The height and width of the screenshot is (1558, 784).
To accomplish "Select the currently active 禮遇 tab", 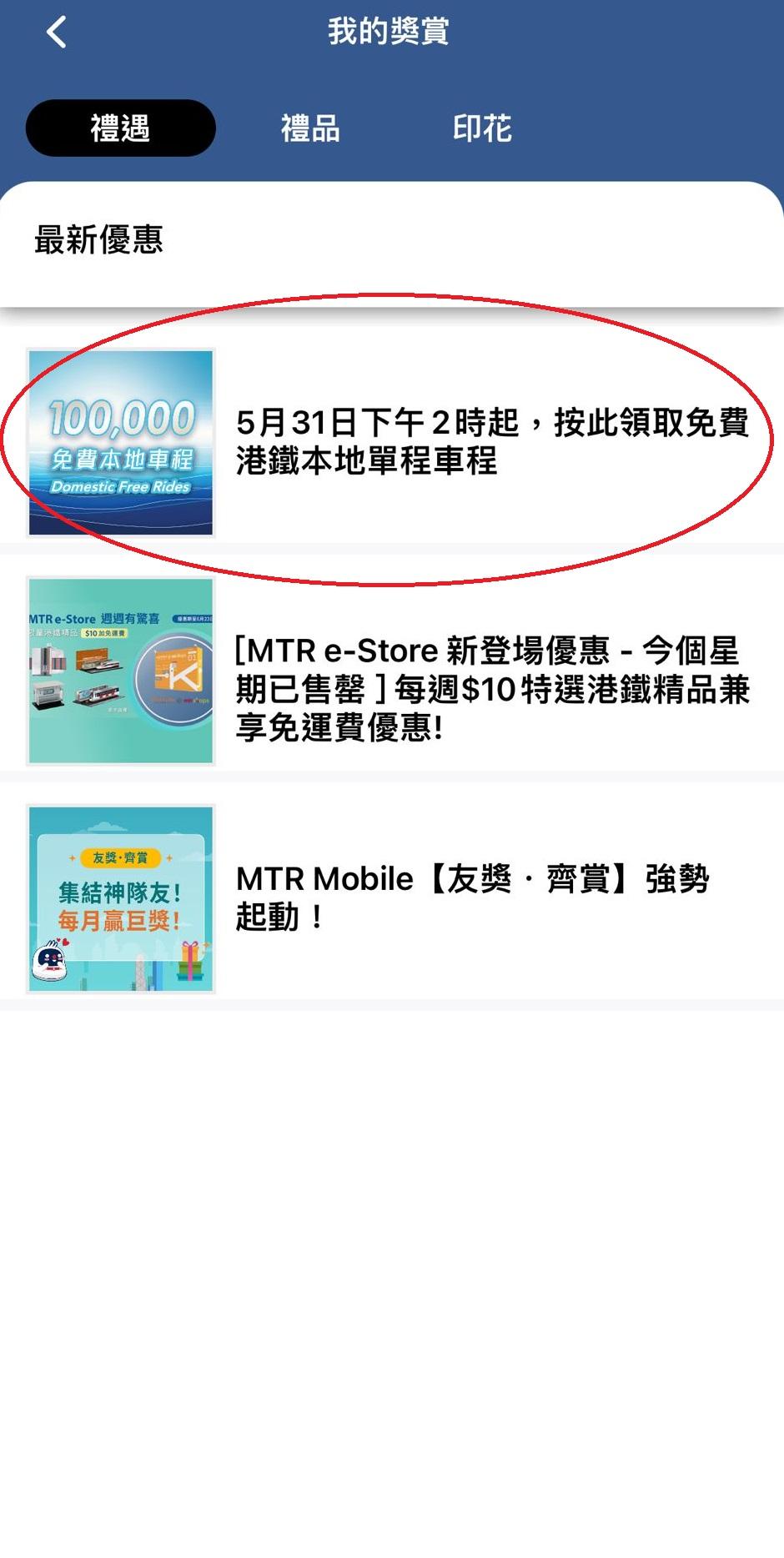I will [119, 128].
